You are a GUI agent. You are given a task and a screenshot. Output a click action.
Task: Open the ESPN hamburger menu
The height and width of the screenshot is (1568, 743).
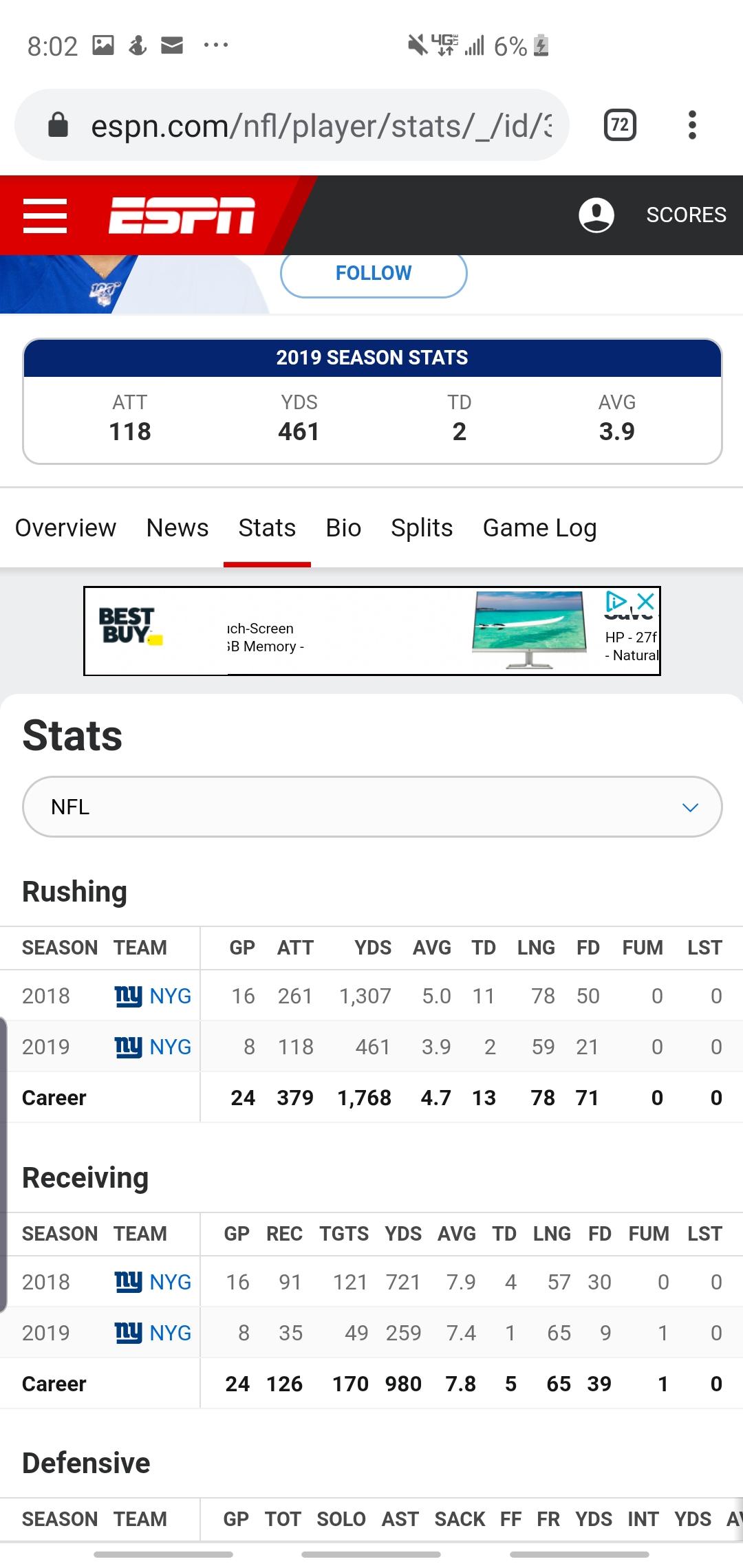tap(45, 215)
